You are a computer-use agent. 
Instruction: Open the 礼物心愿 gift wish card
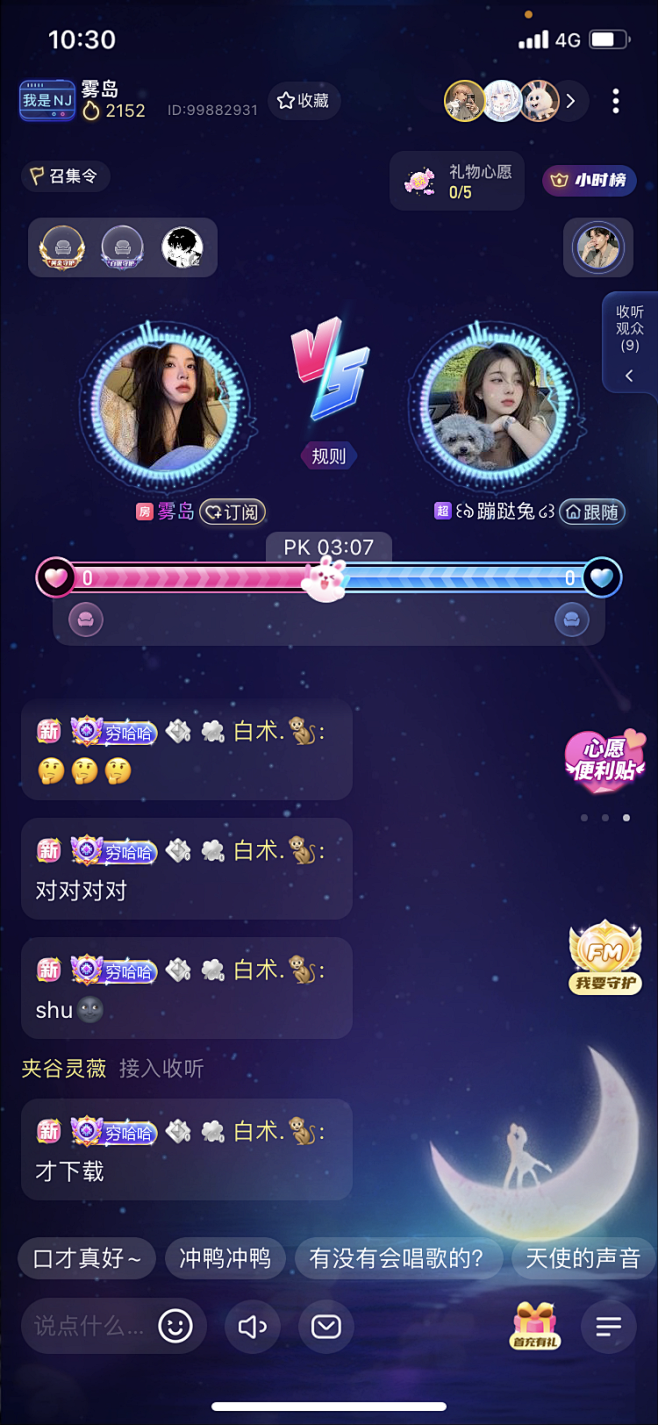click(457, 181)
